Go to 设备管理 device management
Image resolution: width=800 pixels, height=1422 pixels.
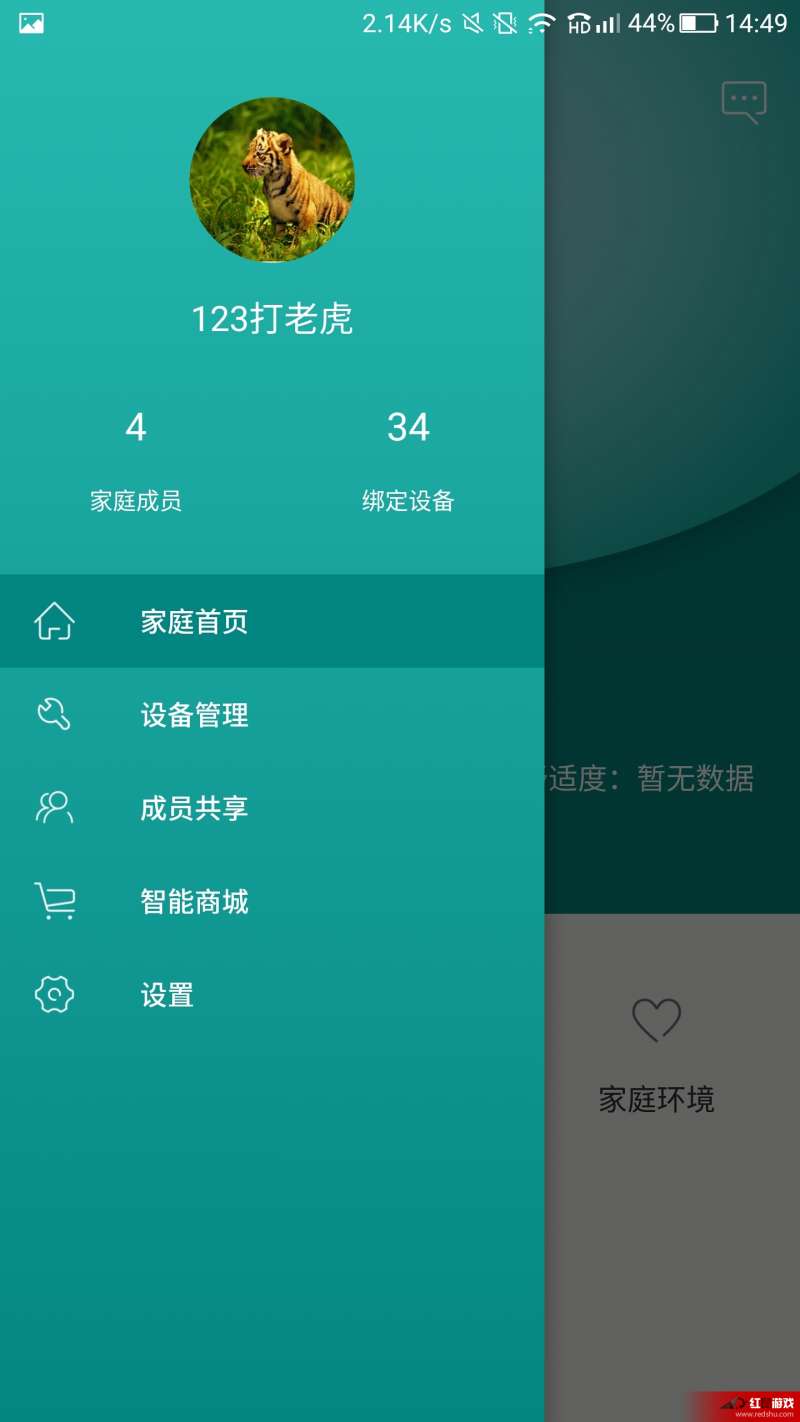193,715
